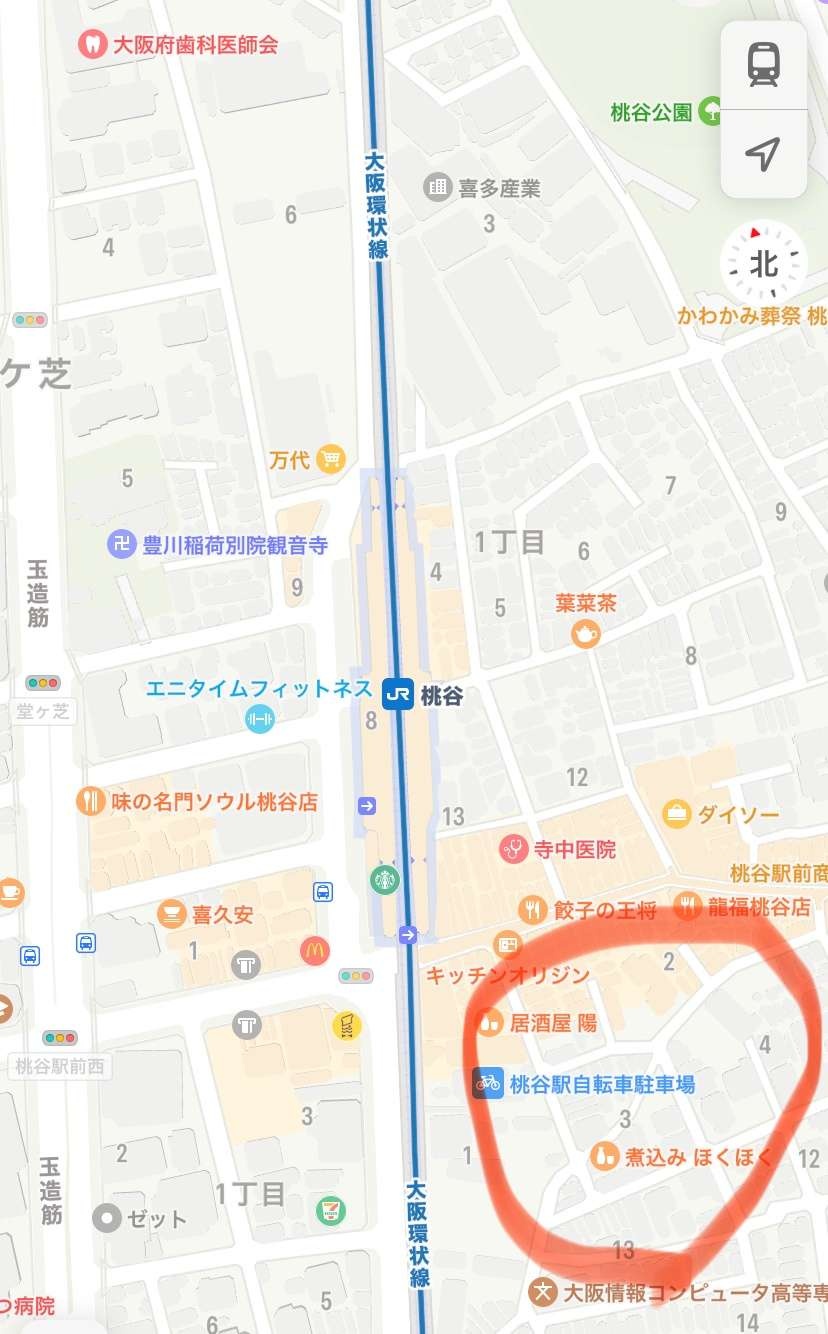Select the 大阪府歯科医師会 place marker
This screenshot has height=1334, width=828.
pos(93,44)
